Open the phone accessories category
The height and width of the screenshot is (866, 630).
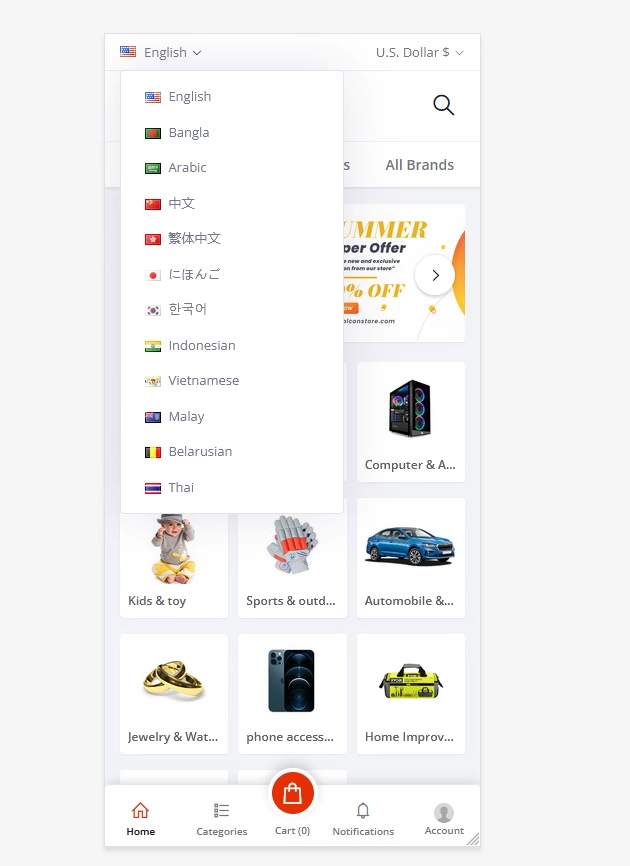(291, 693)
